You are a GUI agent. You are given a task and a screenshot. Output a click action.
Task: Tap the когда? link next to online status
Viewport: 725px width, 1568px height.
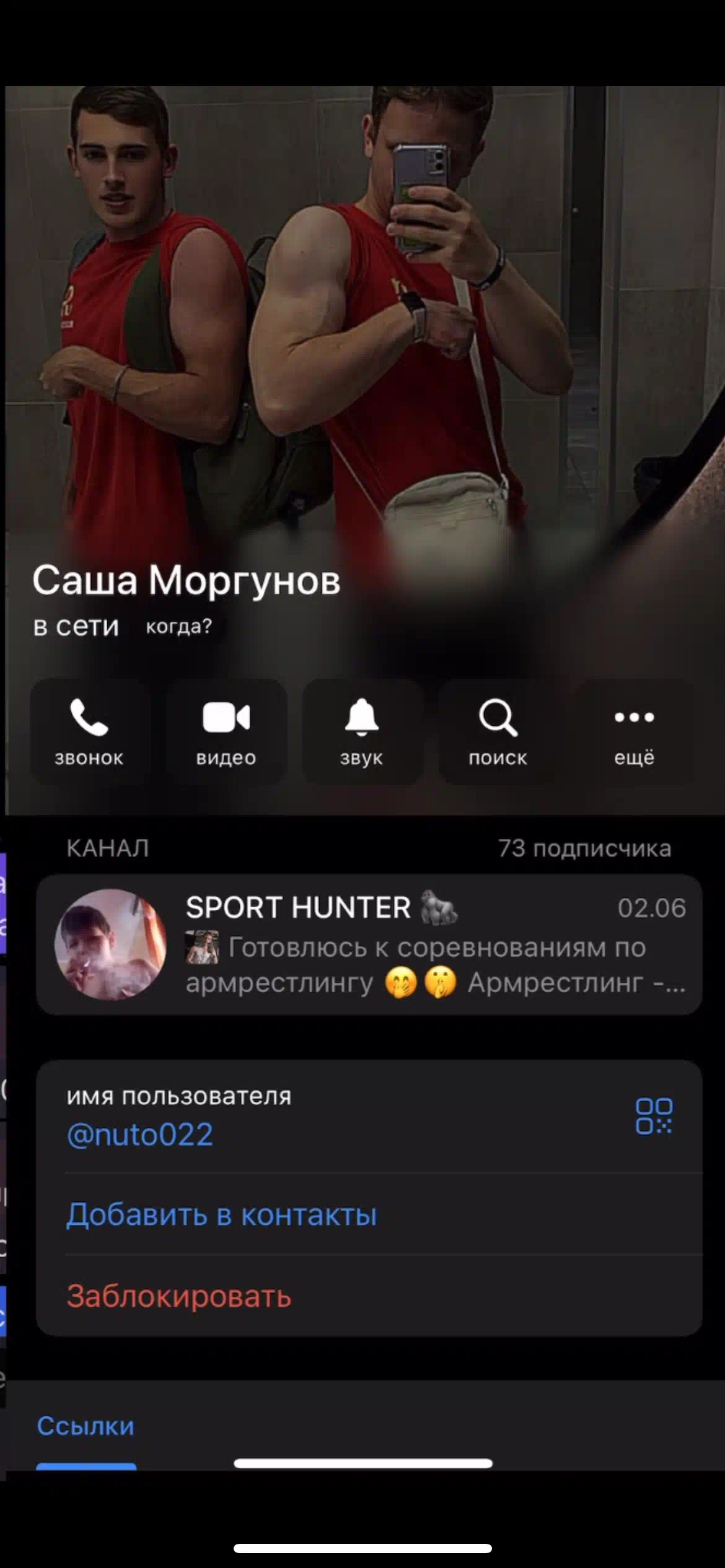(178, 626)
